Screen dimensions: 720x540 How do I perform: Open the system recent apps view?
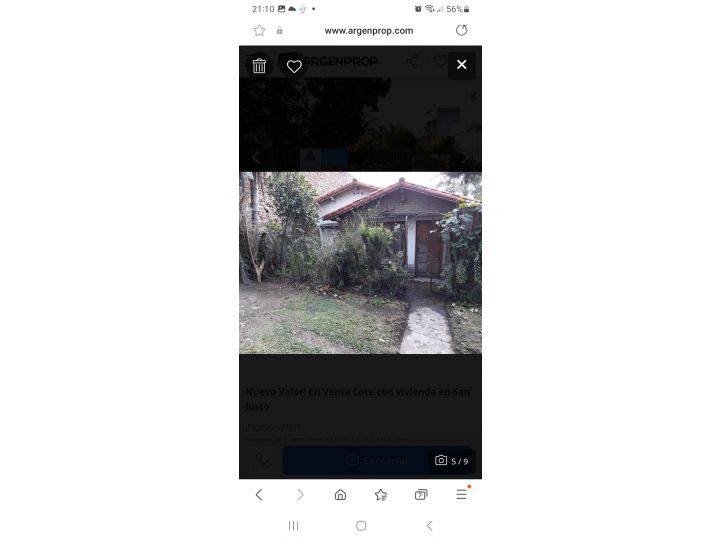[293, 525]
